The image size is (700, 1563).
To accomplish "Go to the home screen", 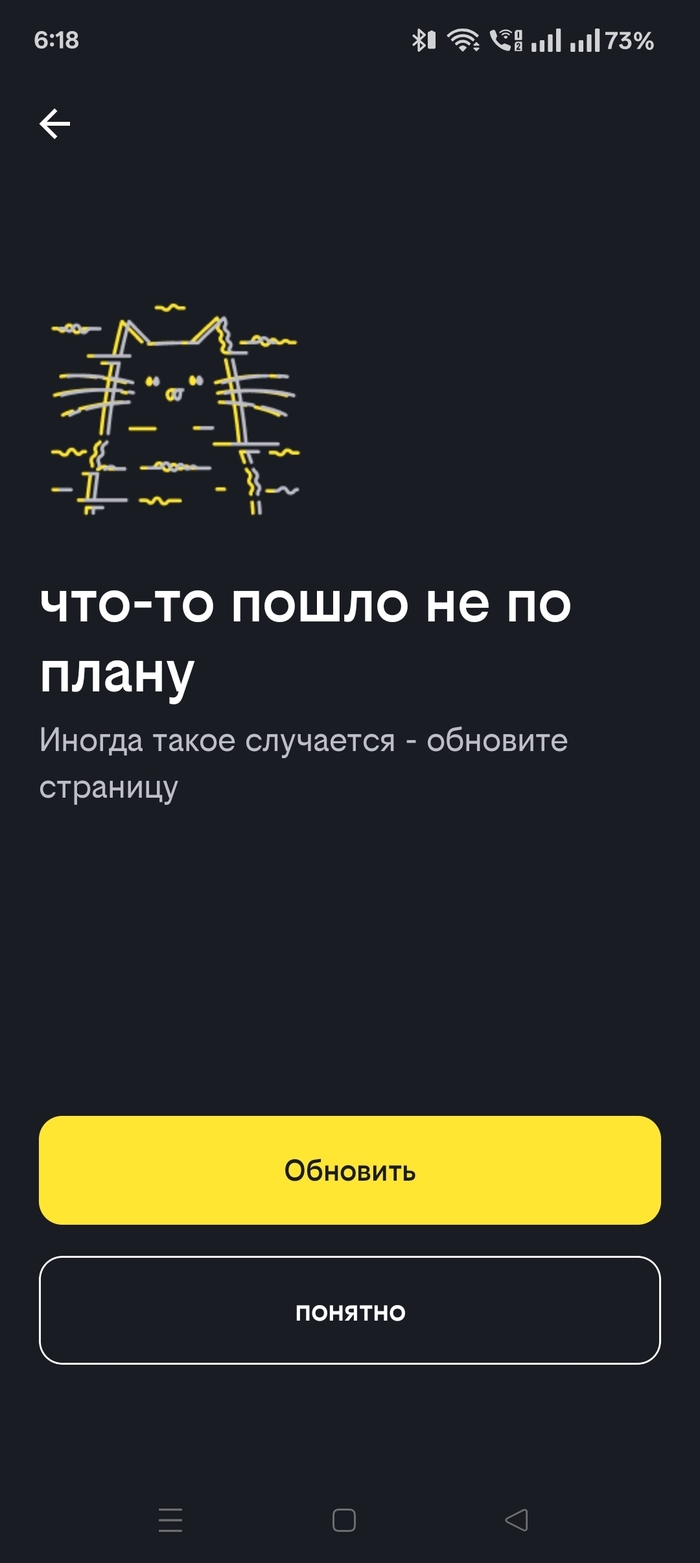I will (x=344, y=1520).
